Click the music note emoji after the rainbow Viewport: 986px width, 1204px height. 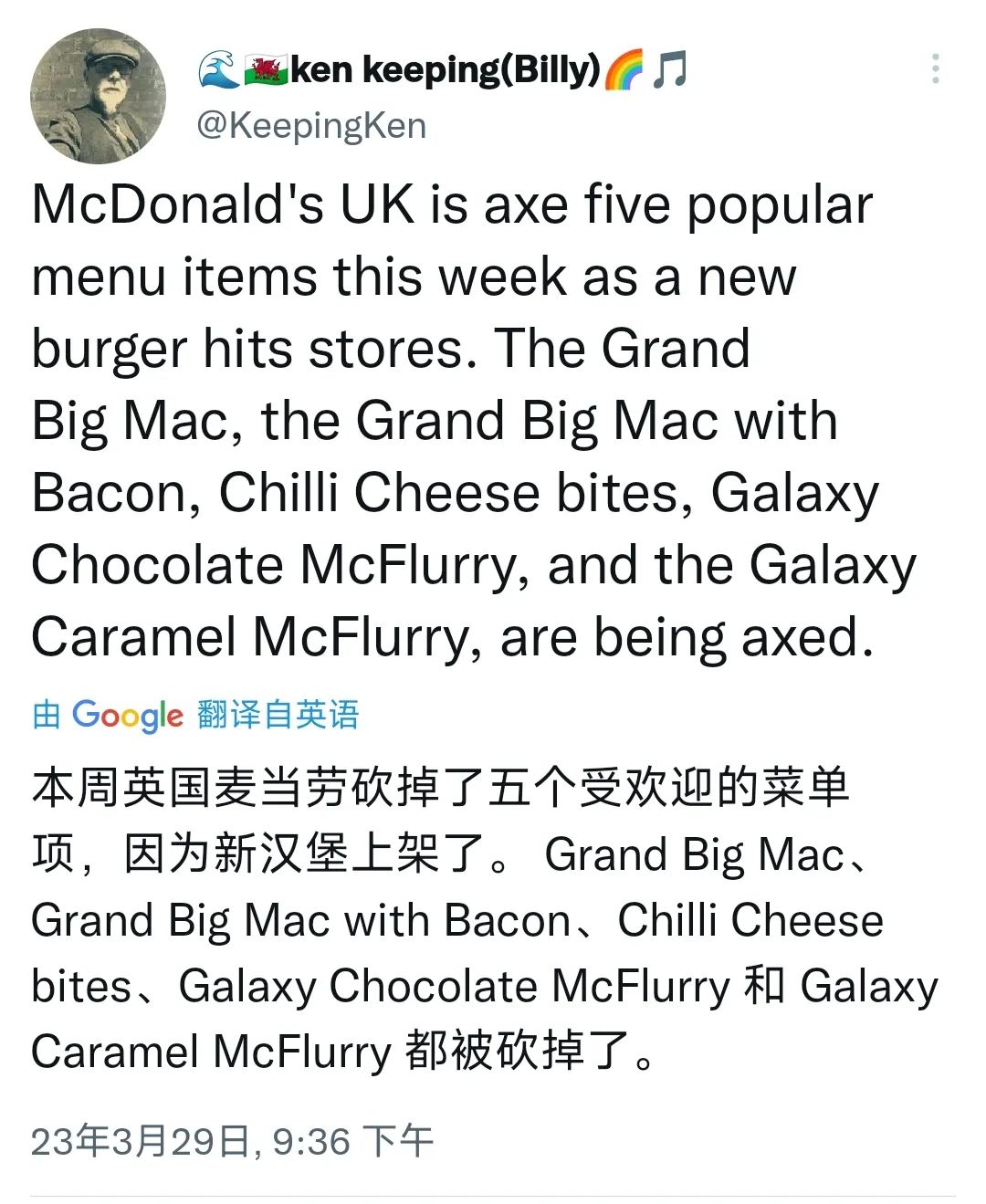(671, 68)
